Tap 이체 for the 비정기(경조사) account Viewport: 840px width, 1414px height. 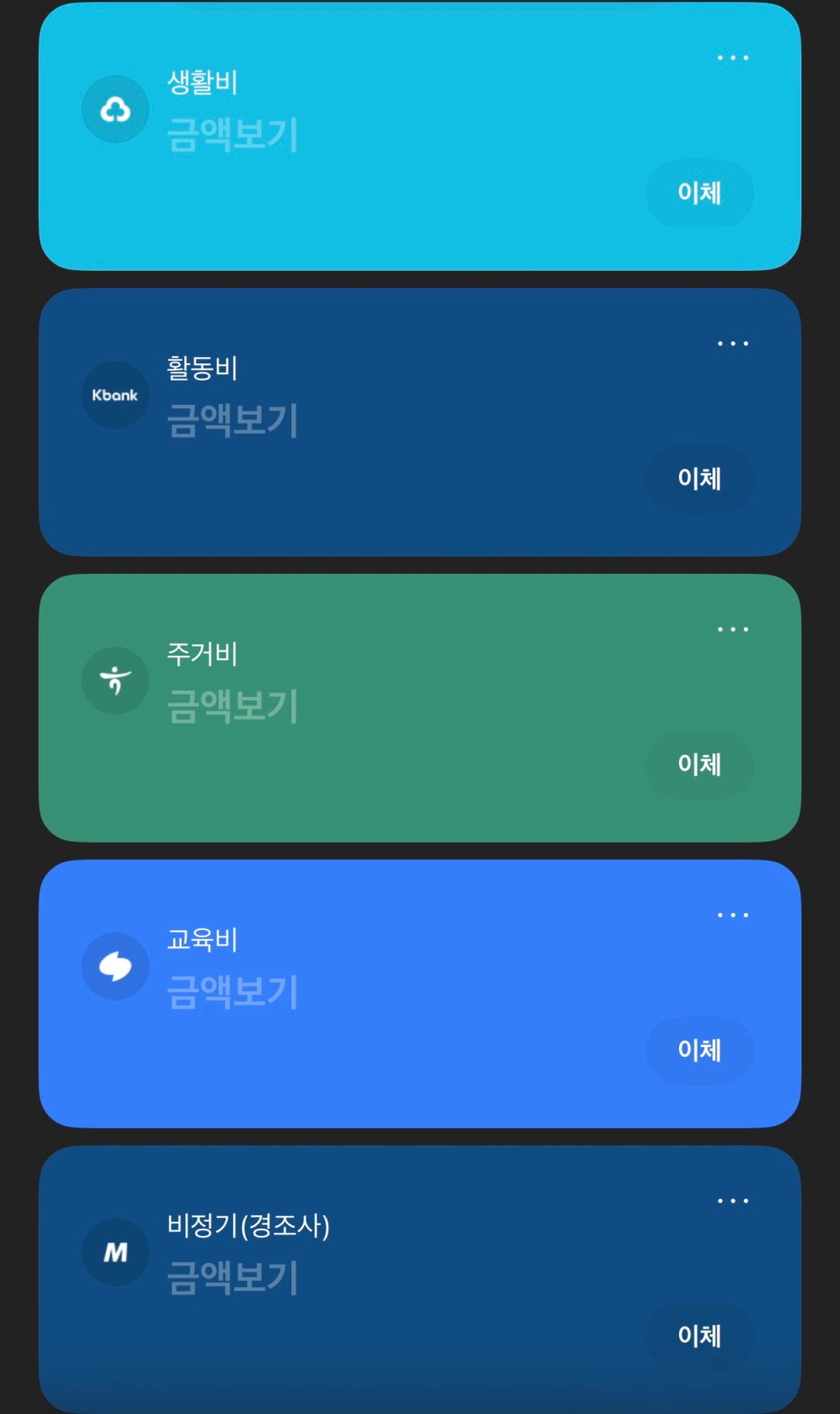[x=699, y=1336]
